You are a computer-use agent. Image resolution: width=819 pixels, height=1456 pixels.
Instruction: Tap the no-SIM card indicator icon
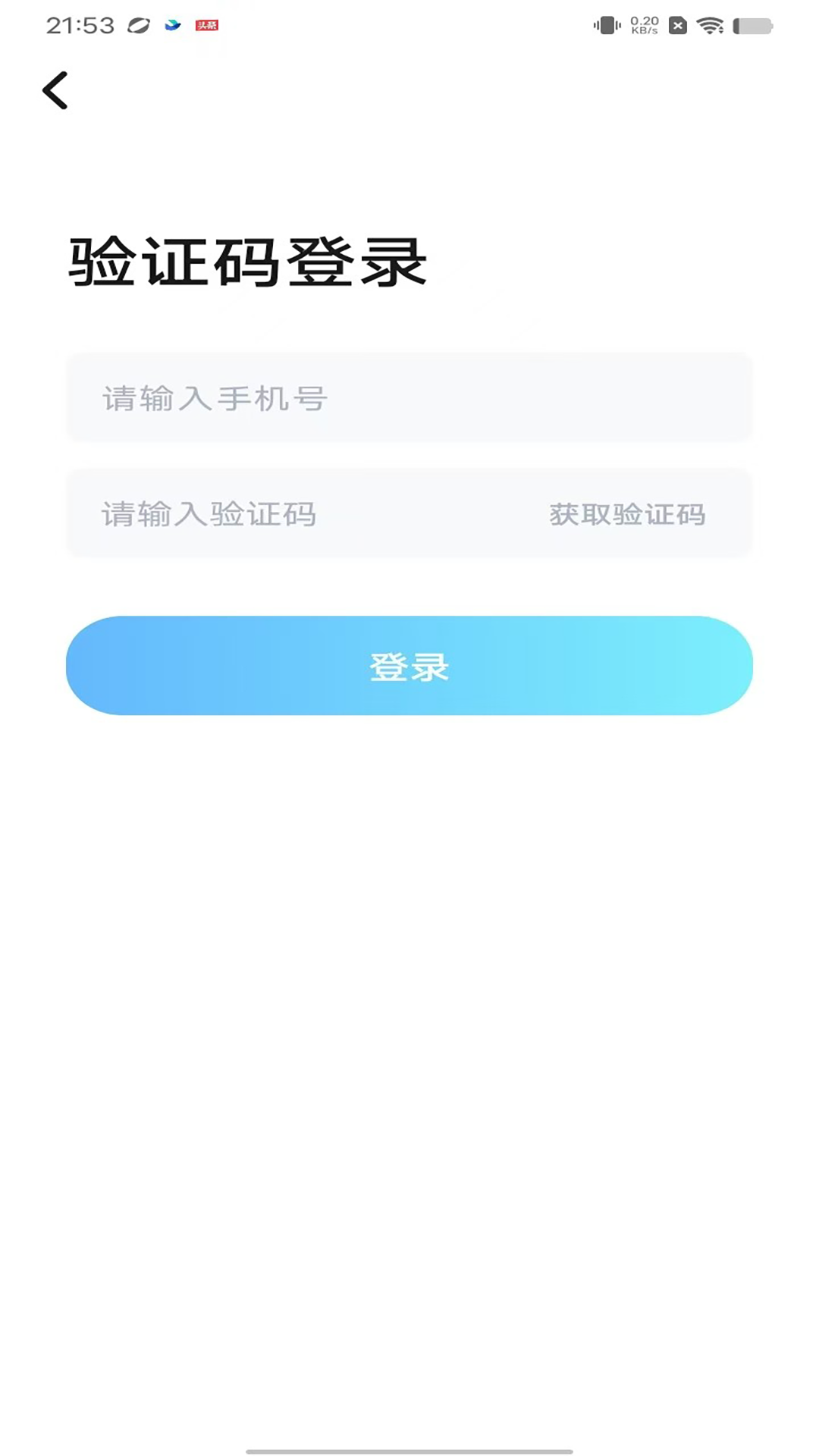tap(677, 25)
